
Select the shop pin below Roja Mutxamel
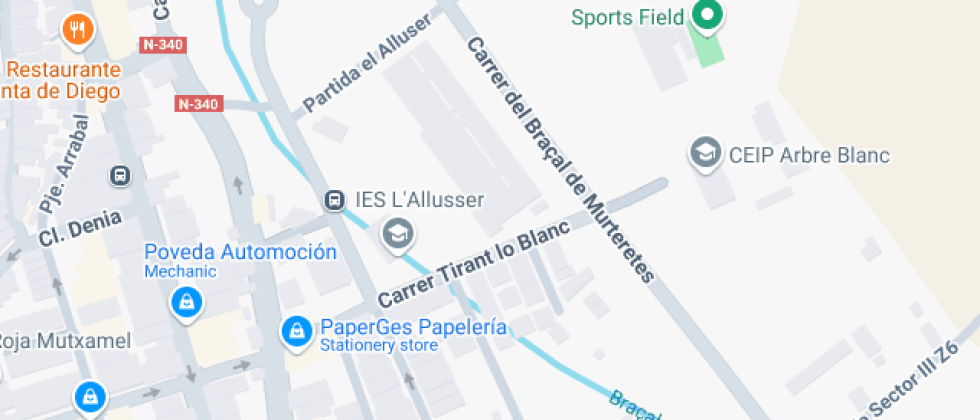click(x=91, y=397)
